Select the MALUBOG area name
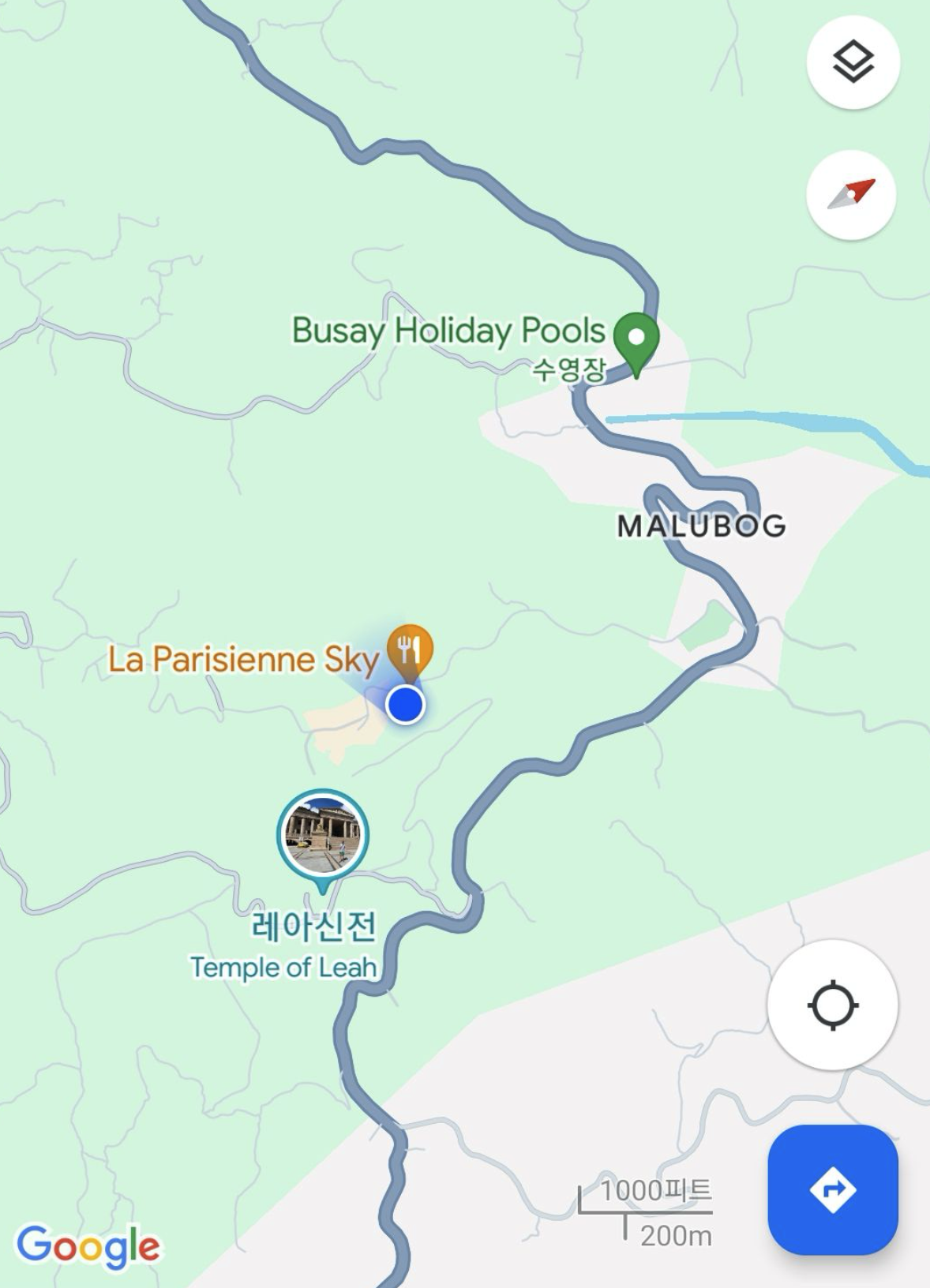The image size is (930, 1288). point(701,524)
